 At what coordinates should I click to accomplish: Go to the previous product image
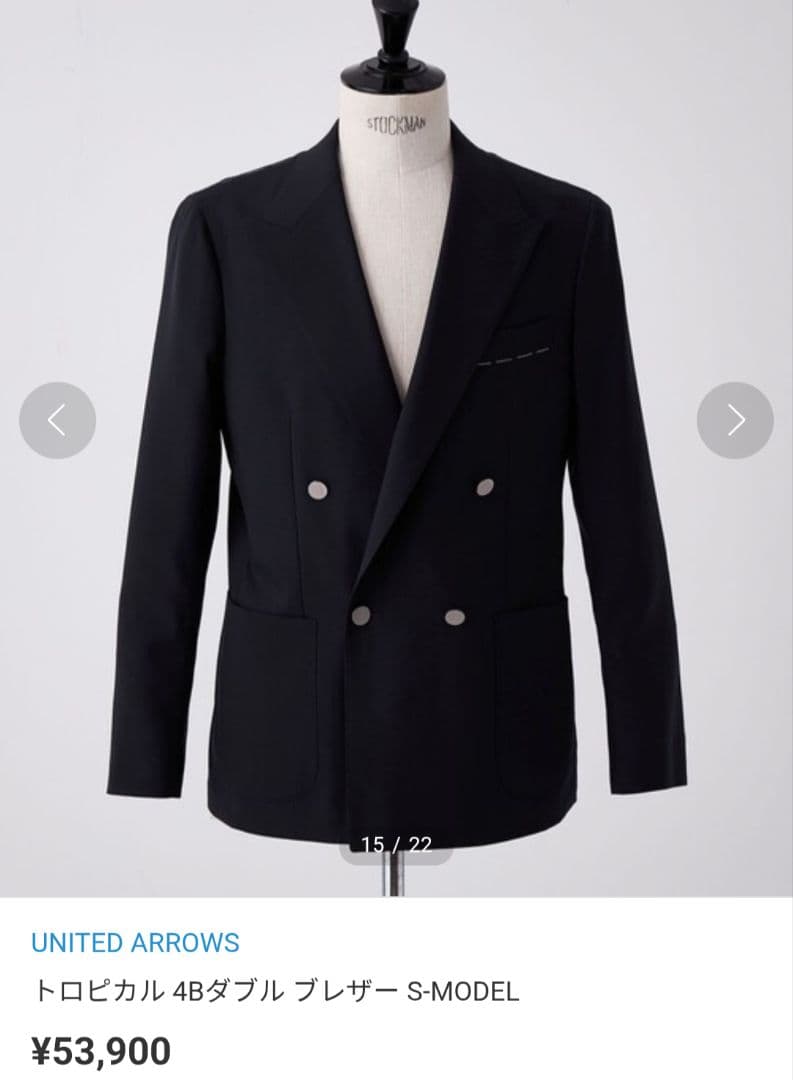(57, 421)
